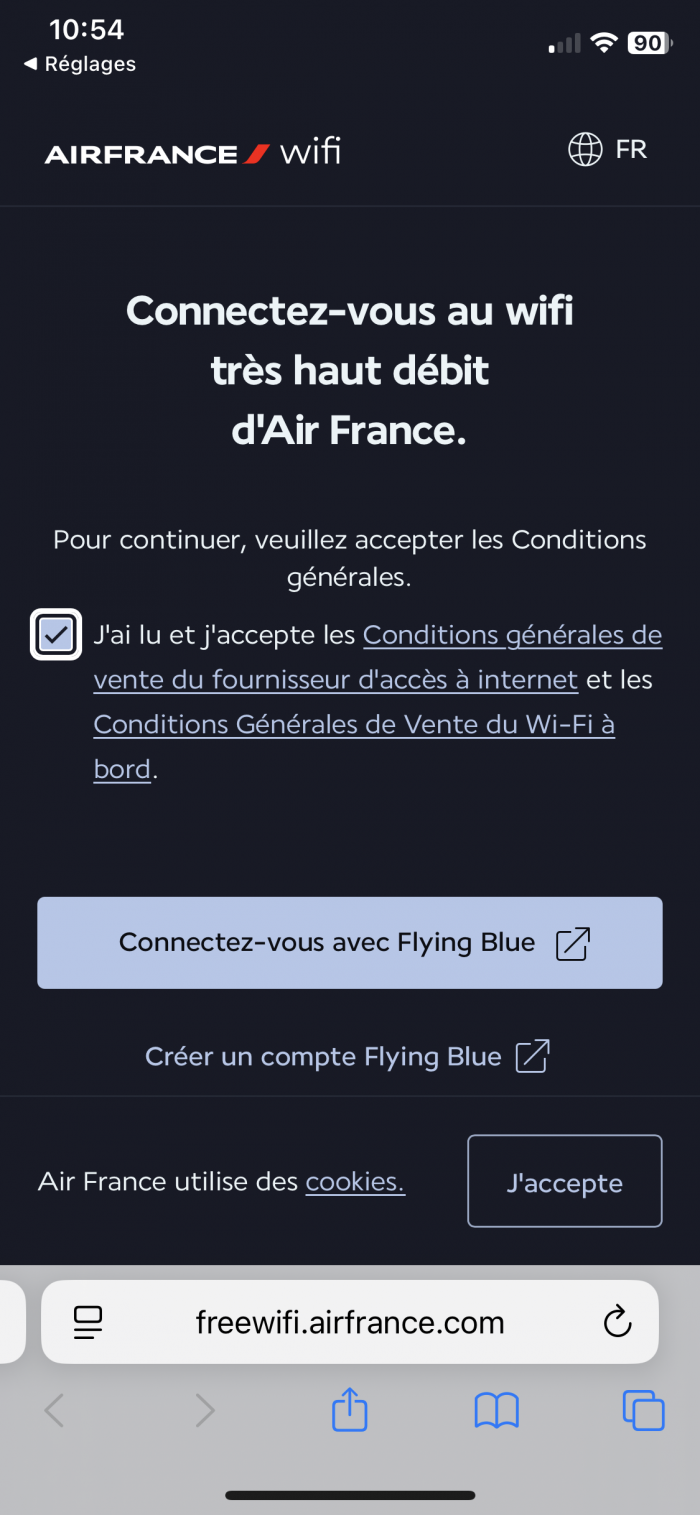Tap Connectez-vous avec Flying Blue
This screenshot has width=700, height=1515.
(350, 943)
